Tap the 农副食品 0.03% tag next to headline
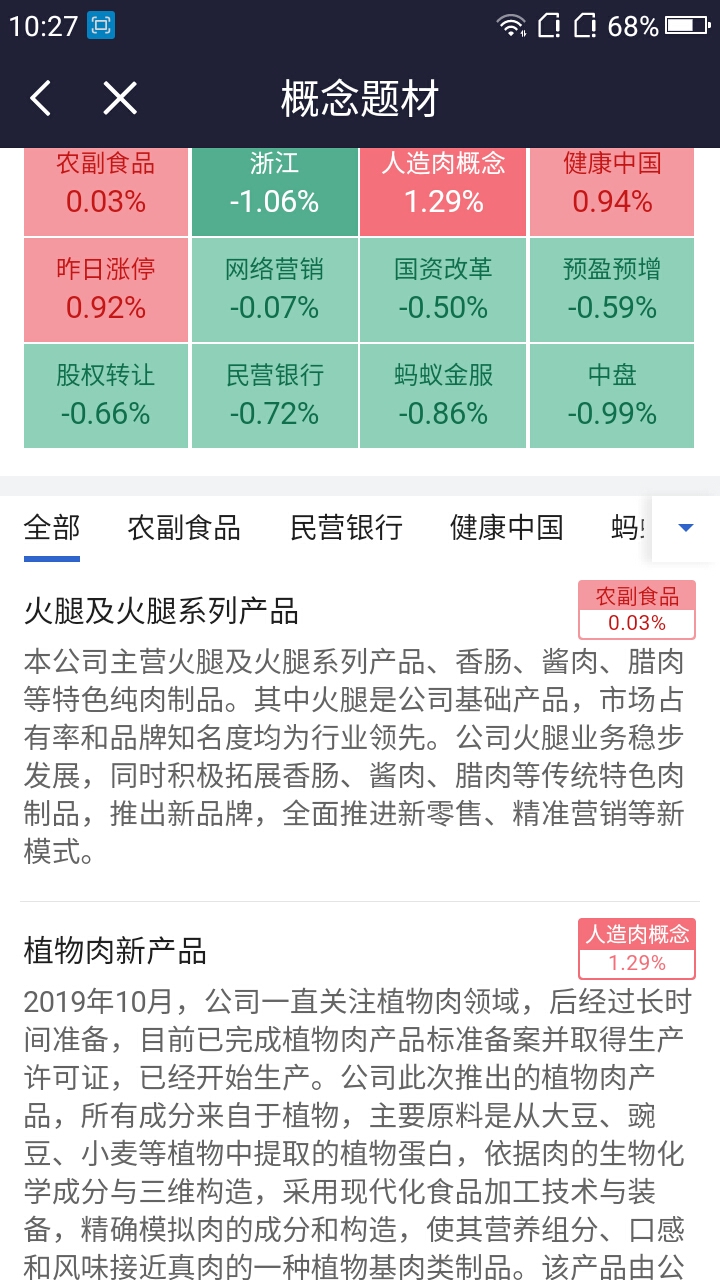Viewport: 720px width, 1280px height. point(637,608)
